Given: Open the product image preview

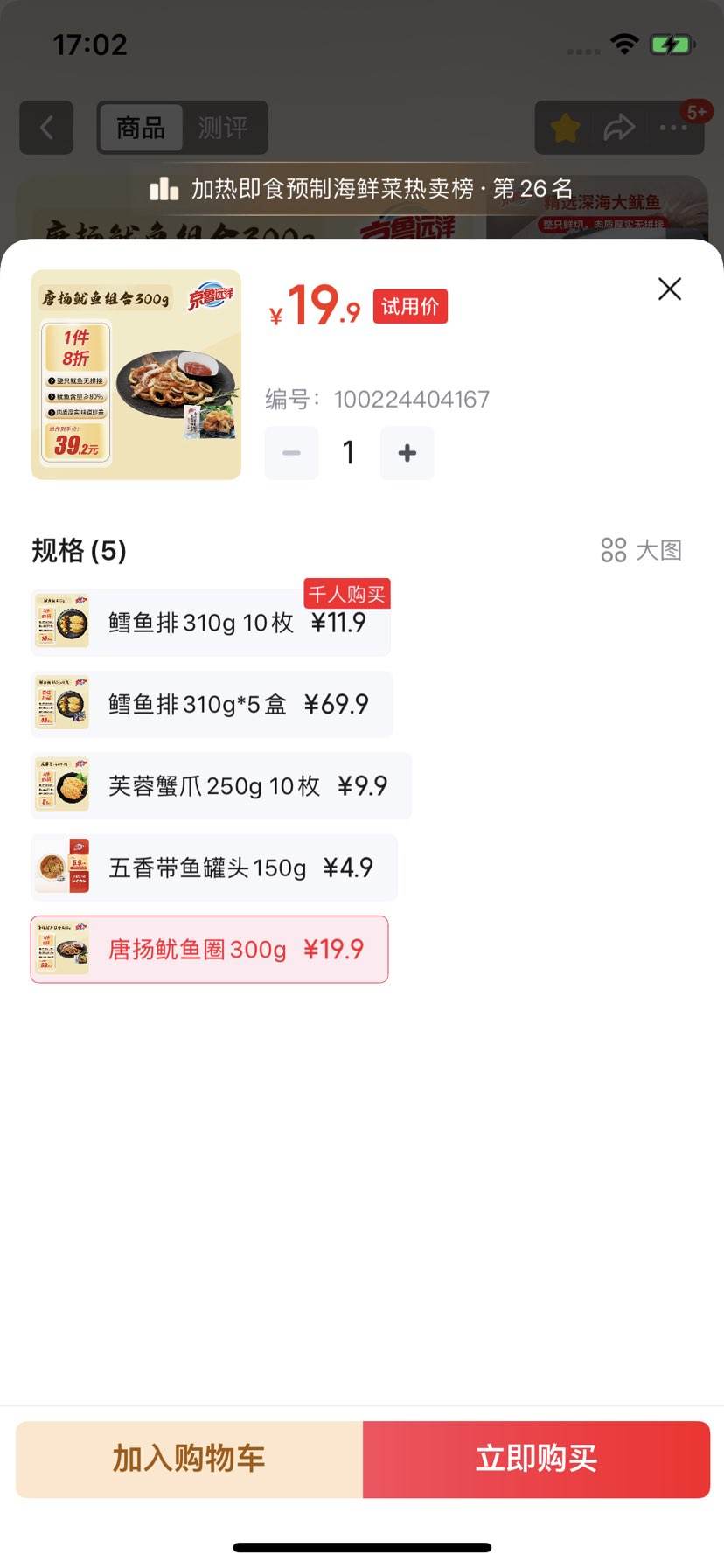Looking at the screenshot, I should 136,374.
